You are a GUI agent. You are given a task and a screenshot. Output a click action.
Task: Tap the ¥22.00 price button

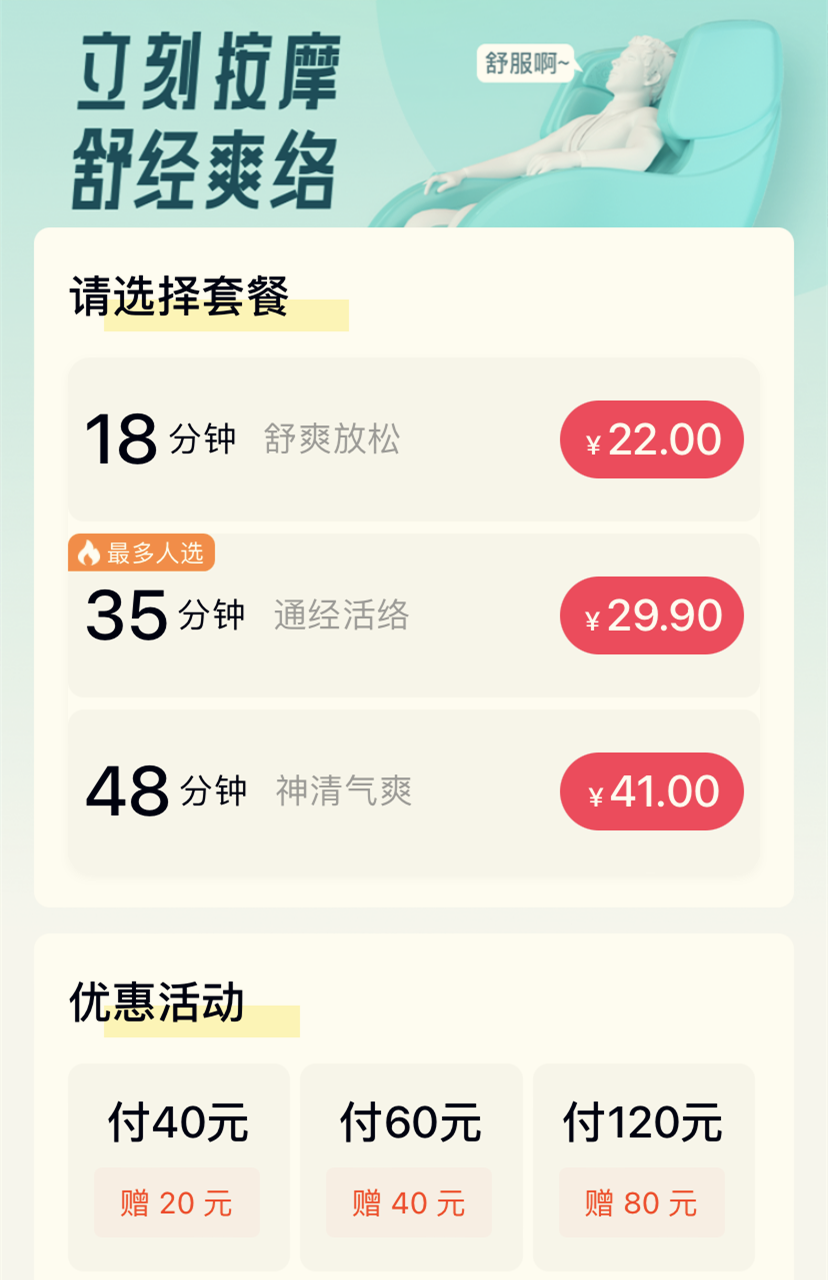(x=651, y=438)
